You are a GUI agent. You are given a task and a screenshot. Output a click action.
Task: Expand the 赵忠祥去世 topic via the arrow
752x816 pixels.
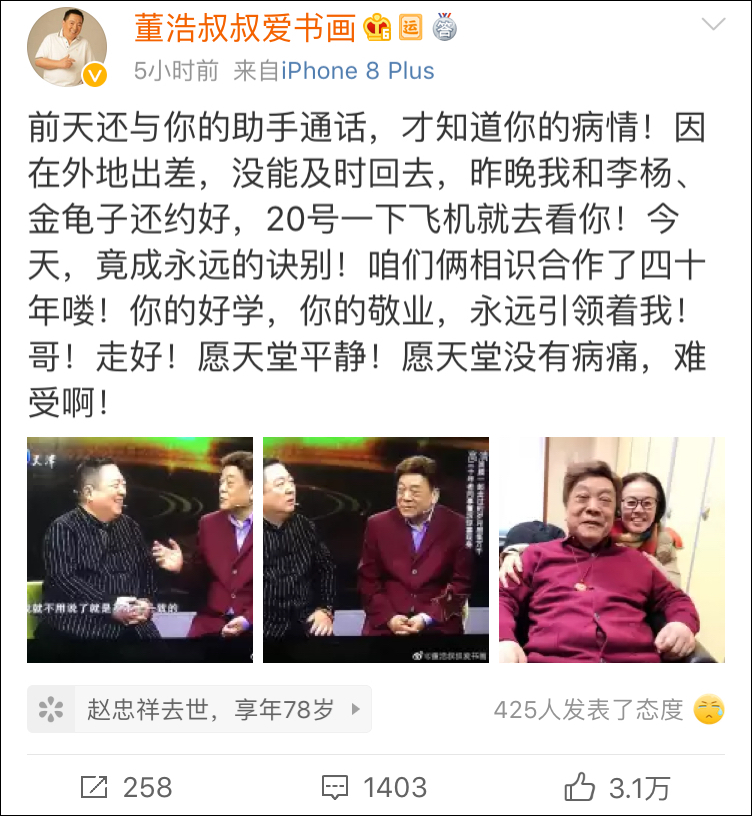click(355, 711)
